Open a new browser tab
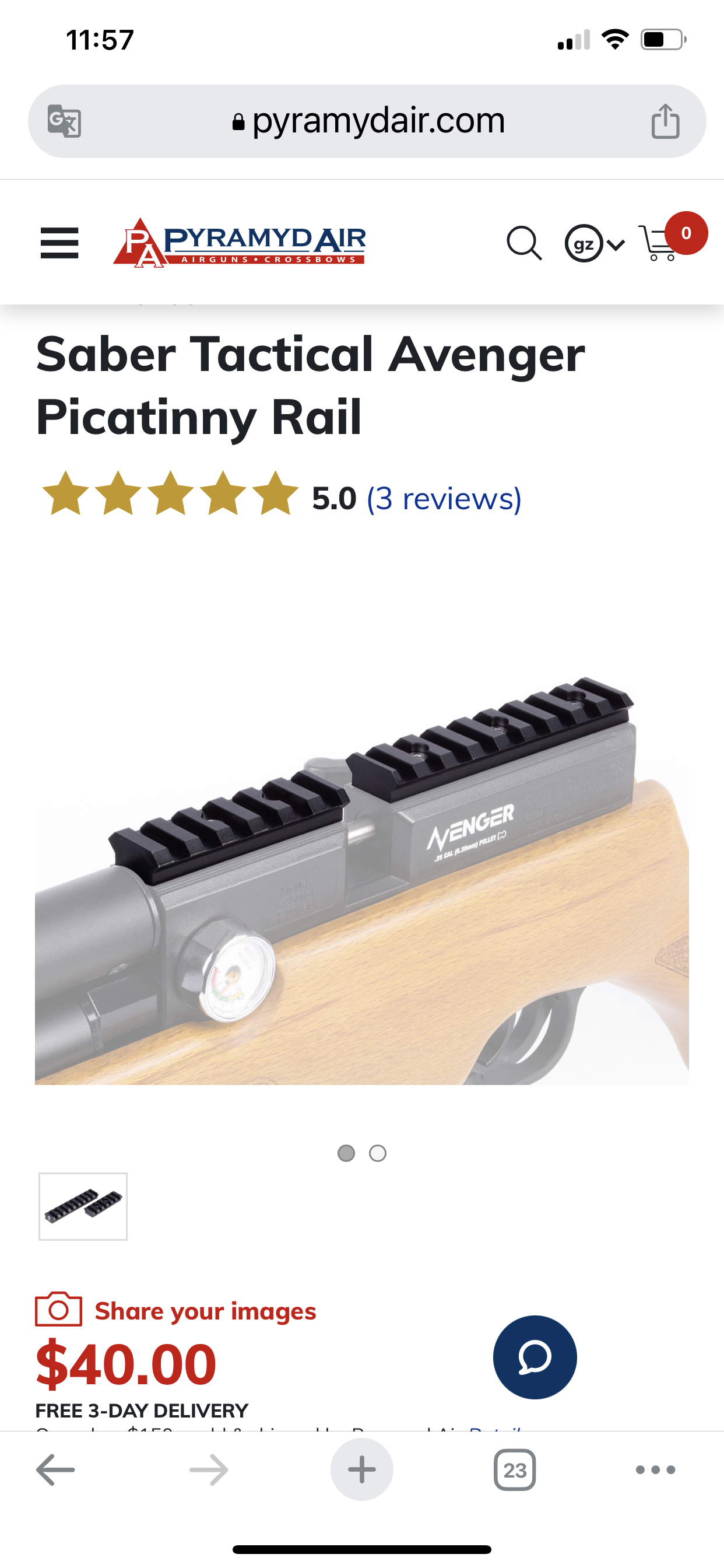724x1568 pixels. tap(361, 1469)
